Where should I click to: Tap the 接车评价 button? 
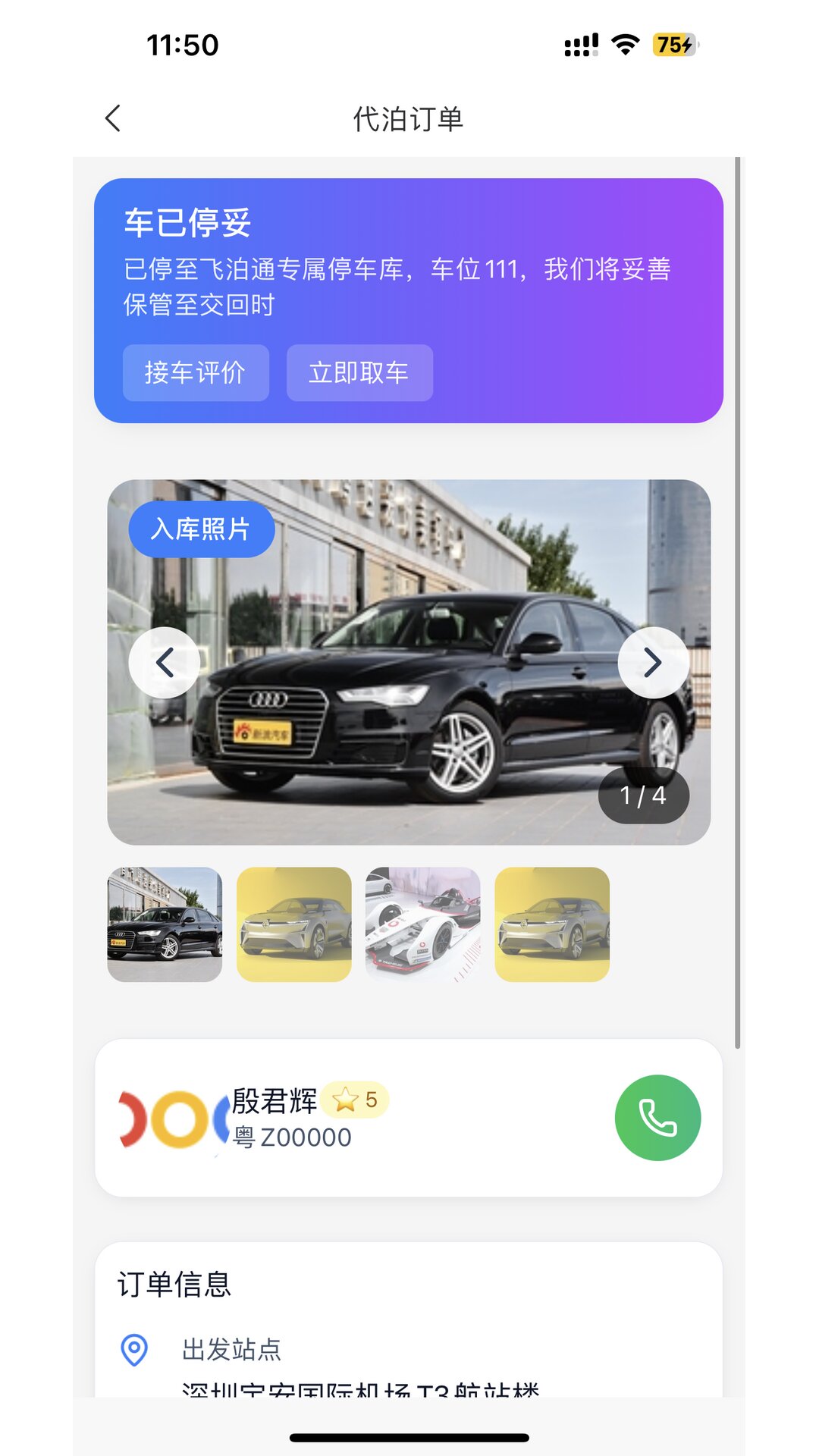[x=195, y=372]
